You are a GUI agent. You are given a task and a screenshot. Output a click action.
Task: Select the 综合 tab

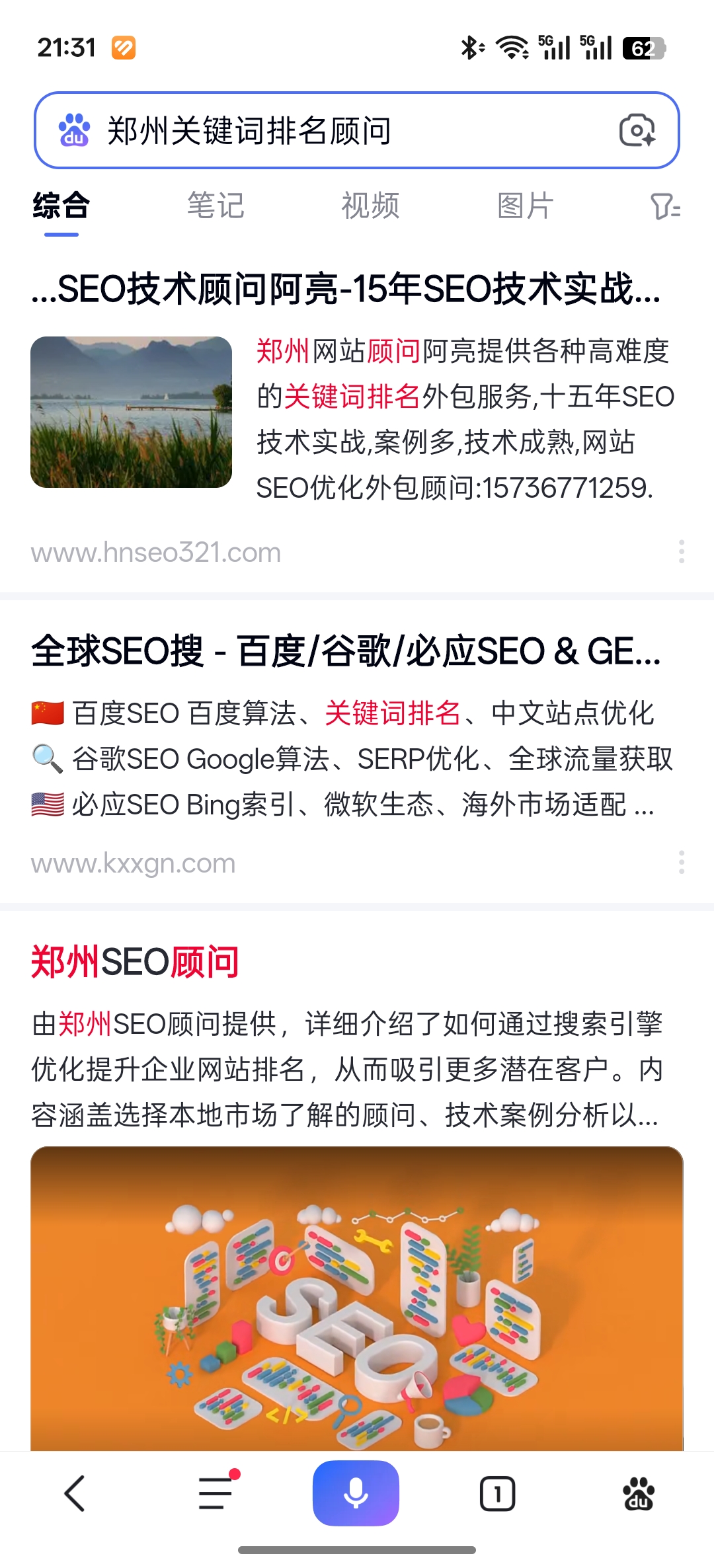(x=61, y=206)
